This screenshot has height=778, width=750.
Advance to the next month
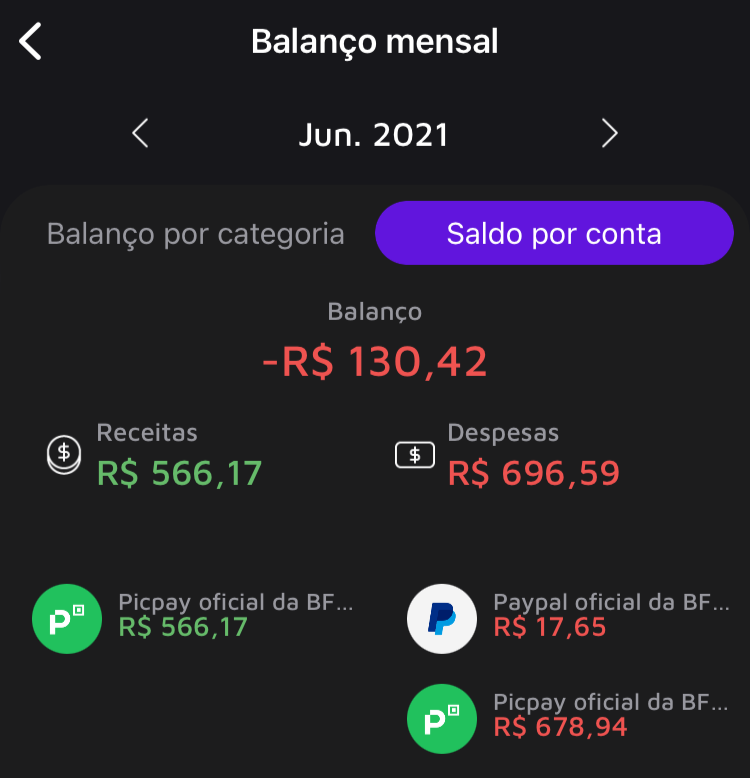point(609,133)
